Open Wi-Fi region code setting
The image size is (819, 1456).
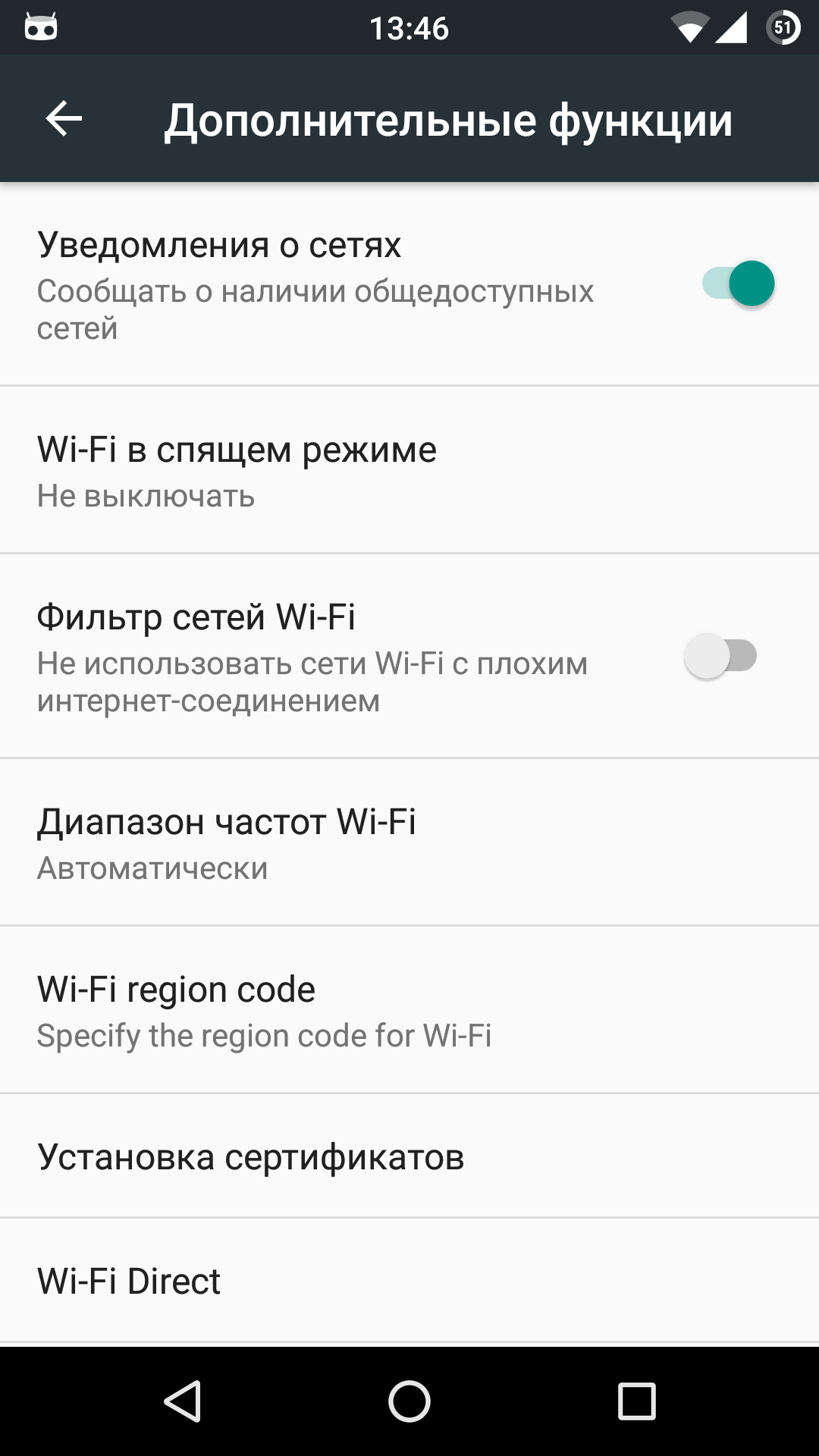[409, 1010]
